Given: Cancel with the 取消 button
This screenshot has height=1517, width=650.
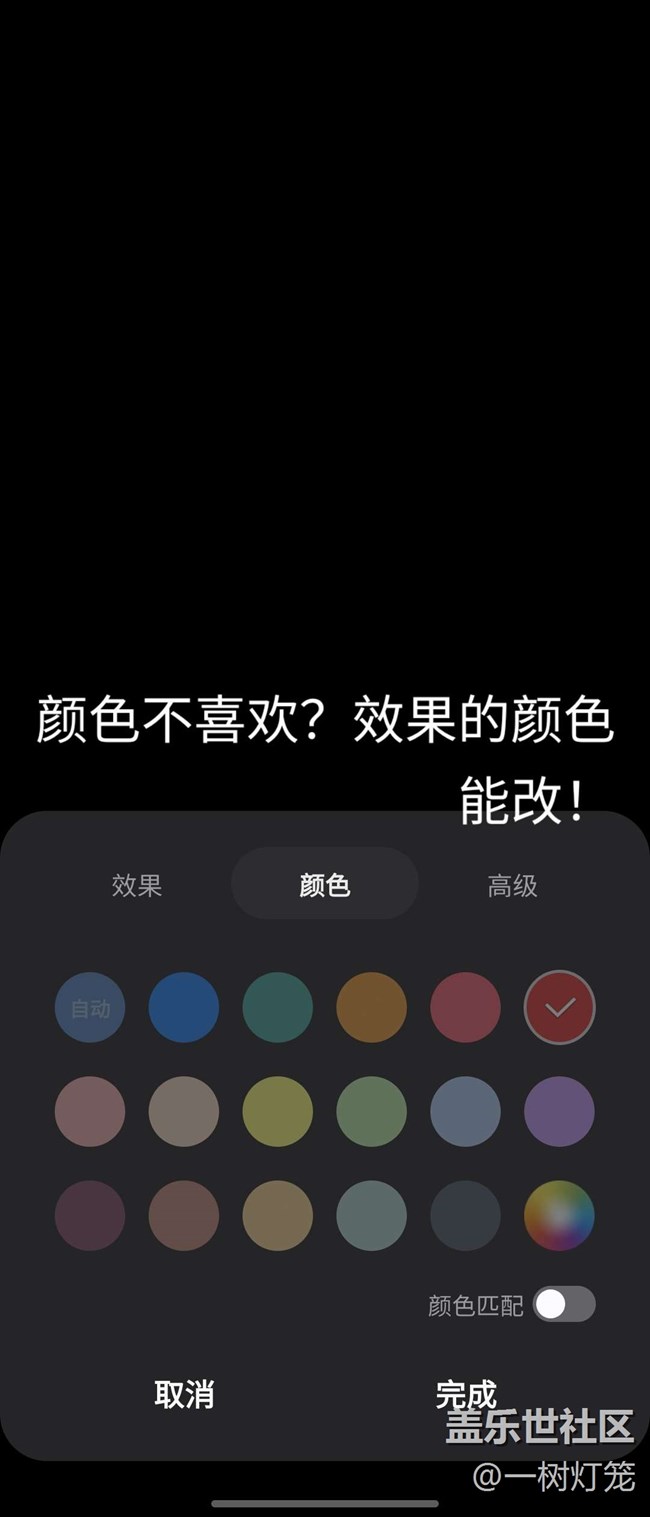Looking at the screenshot, I should pos(184,1394).
